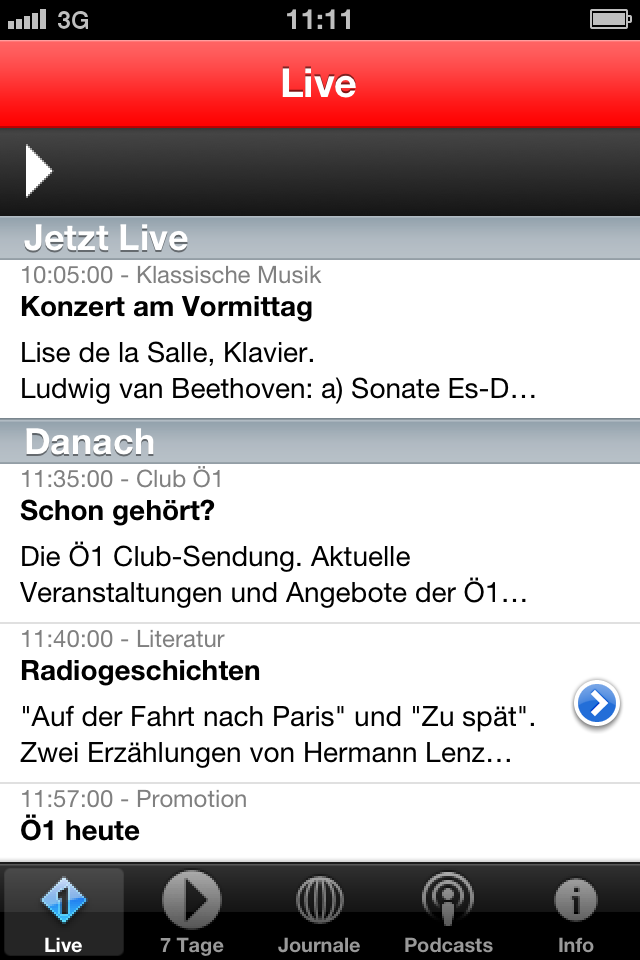Start the live stream playback
The image size is (640, 960).
pos(38,171)
